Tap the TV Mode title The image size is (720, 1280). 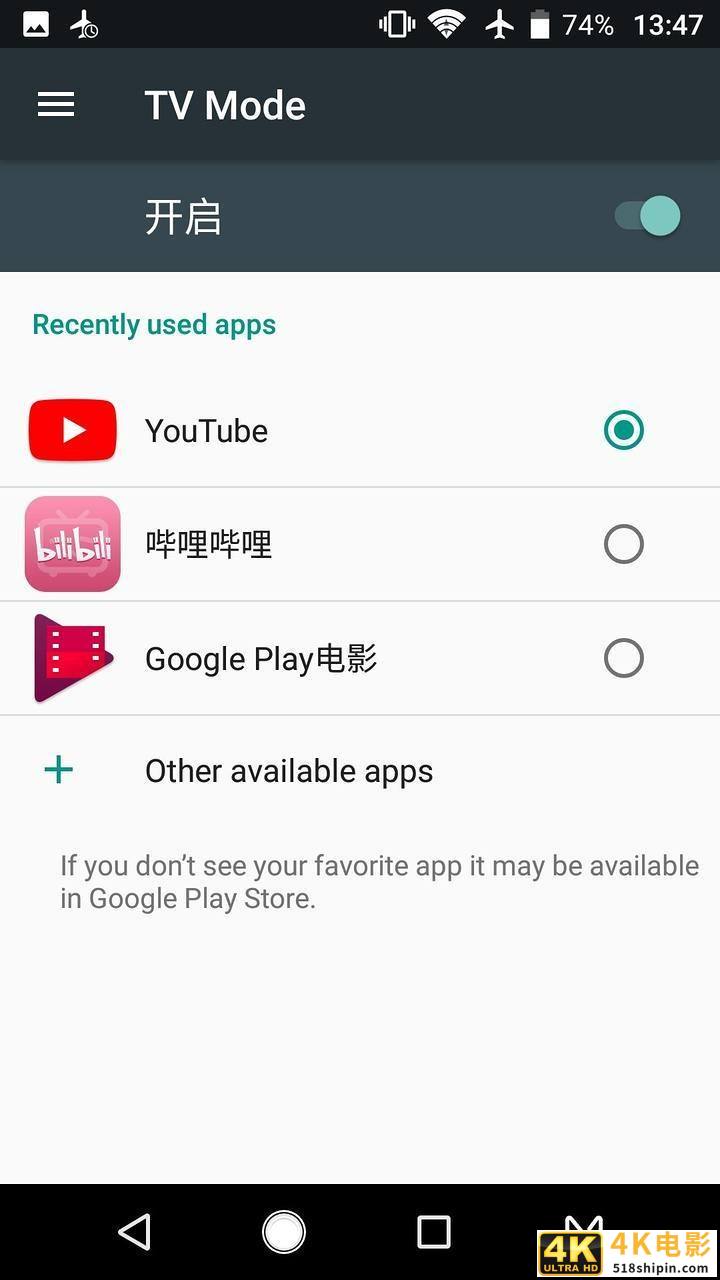click(x=225, y=104)
